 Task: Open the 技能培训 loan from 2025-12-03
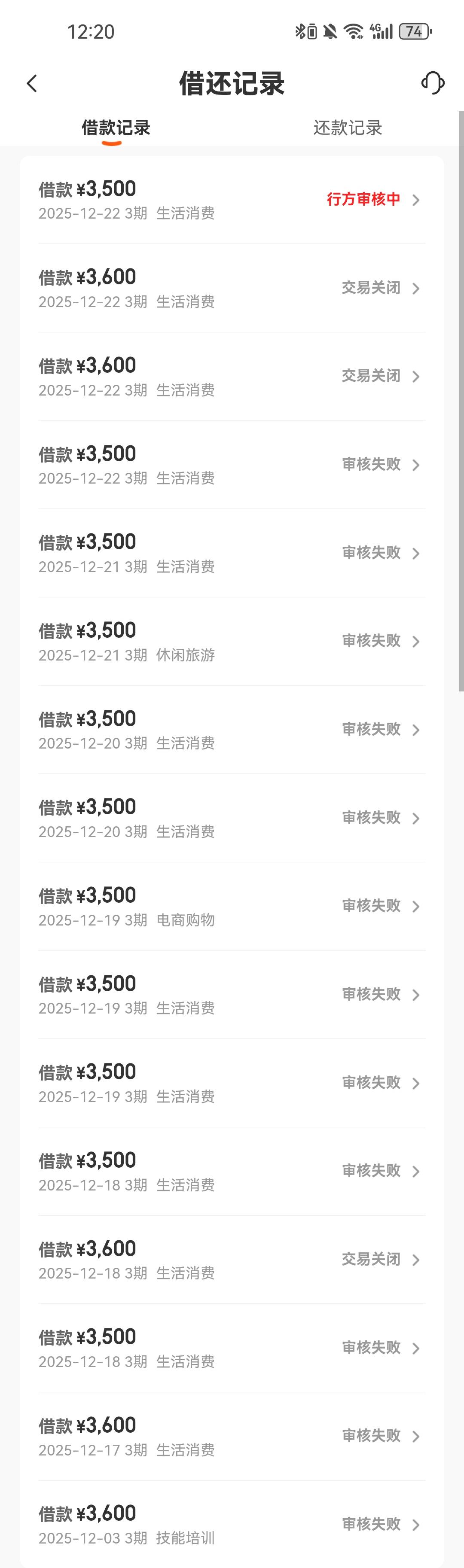(x=232, y=1525)
